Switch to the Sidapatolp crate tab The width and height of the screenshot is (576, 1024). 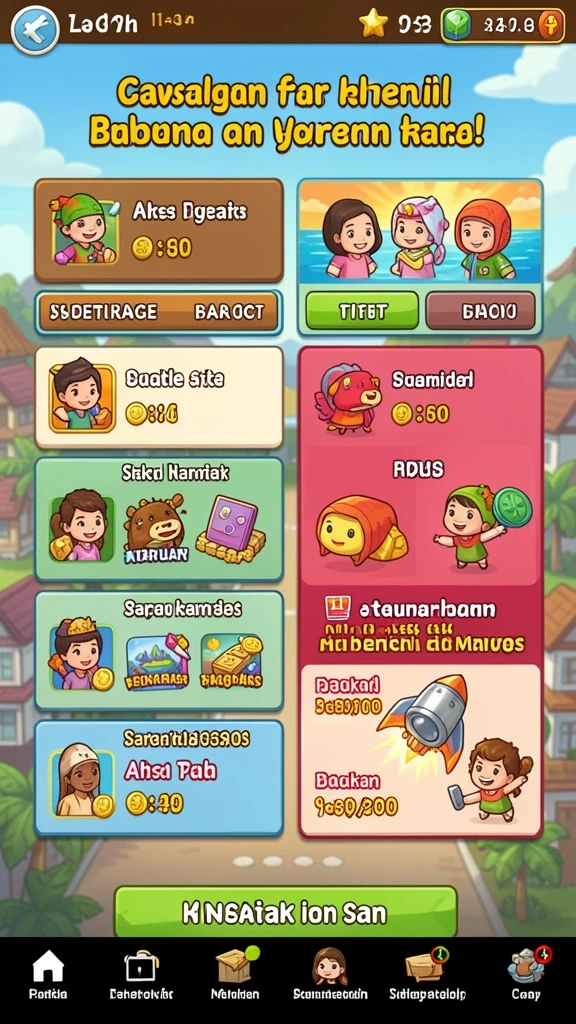click(x=427, y=974)
